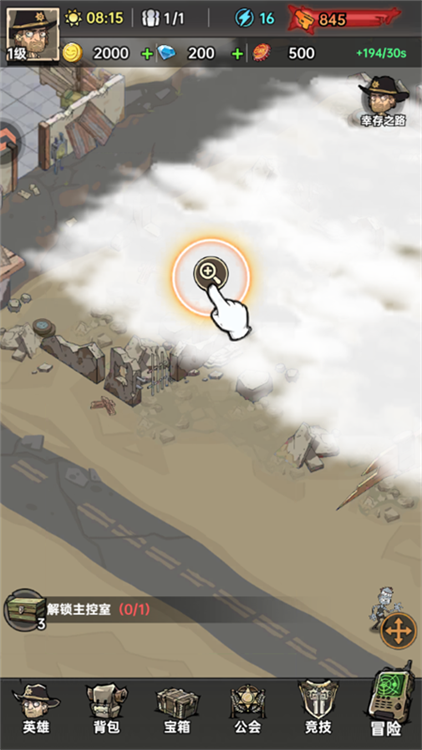The width and height of the screenshot is (422, 750).
Task: Switch to the 竞技 arena tab
Action: pyautogui.click(x=318, y=710)
